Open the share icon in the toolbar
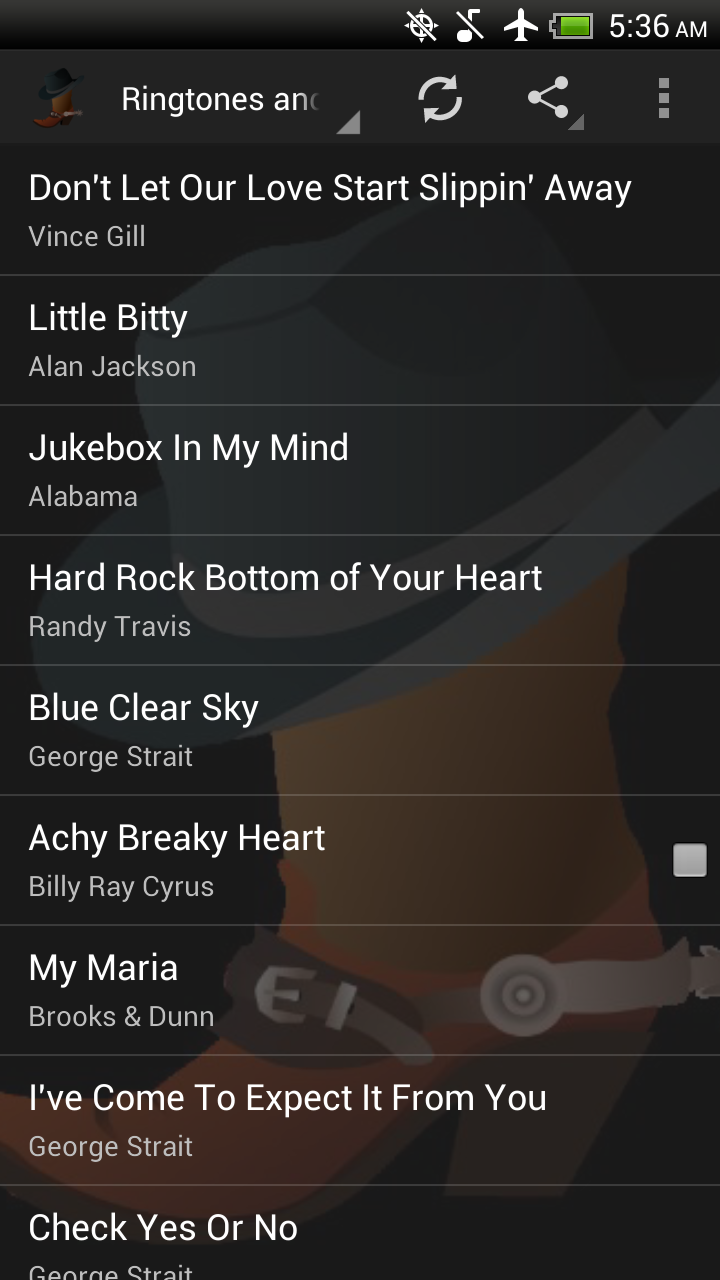Image resolution: width=720 pixels, height=1280 pixels. [x=548, y=99]
